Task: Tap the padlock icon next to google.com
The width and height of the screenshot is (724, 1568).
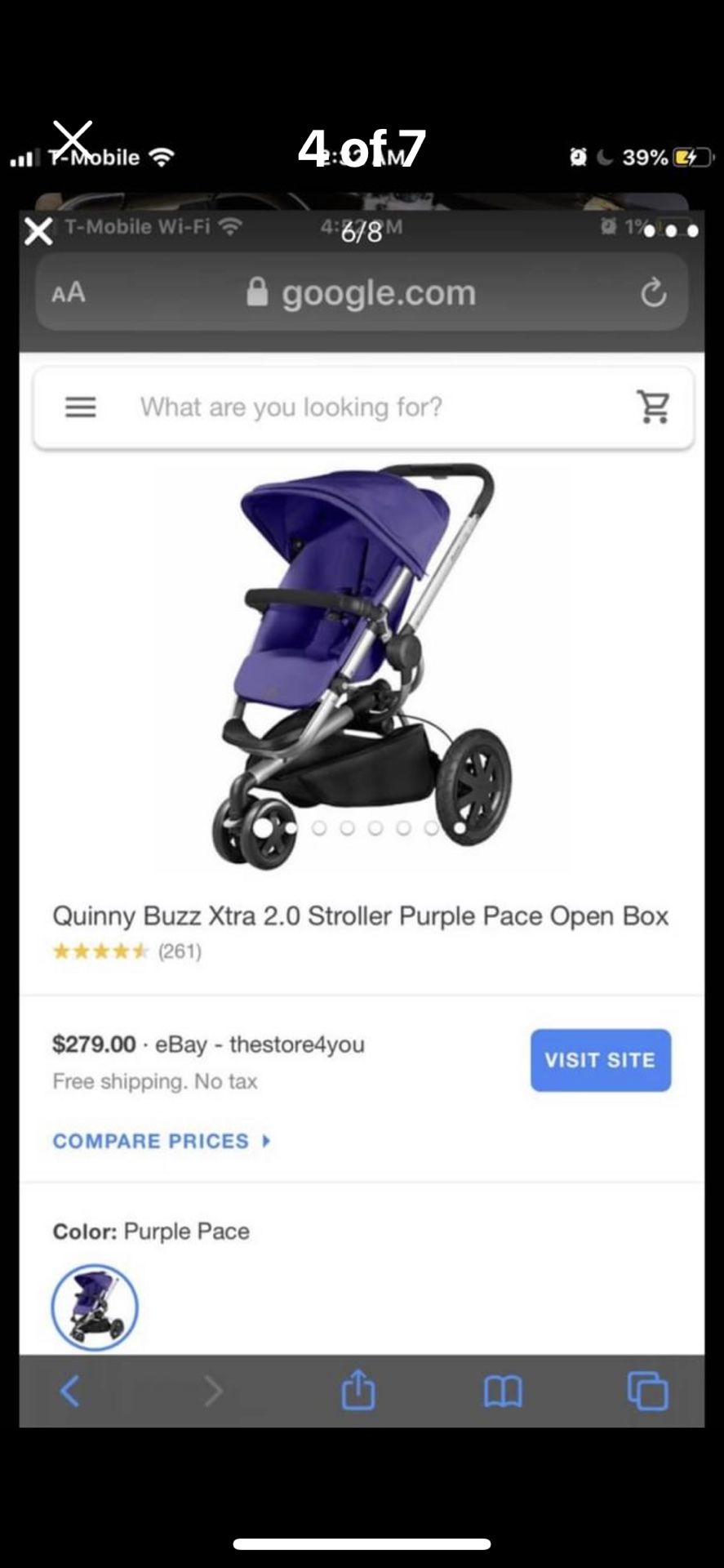Action: (258, 292)
